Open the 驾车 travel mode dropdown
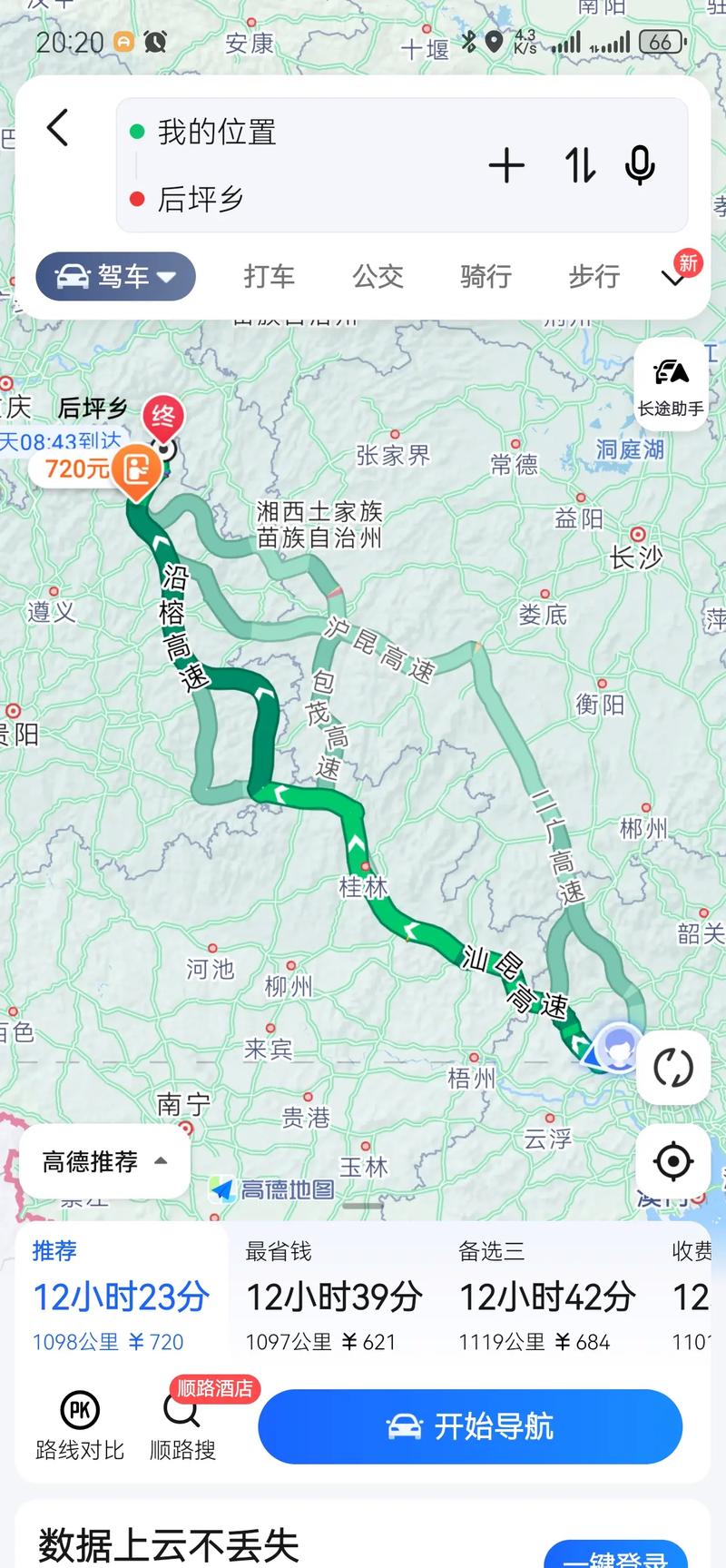 (115, 277)
